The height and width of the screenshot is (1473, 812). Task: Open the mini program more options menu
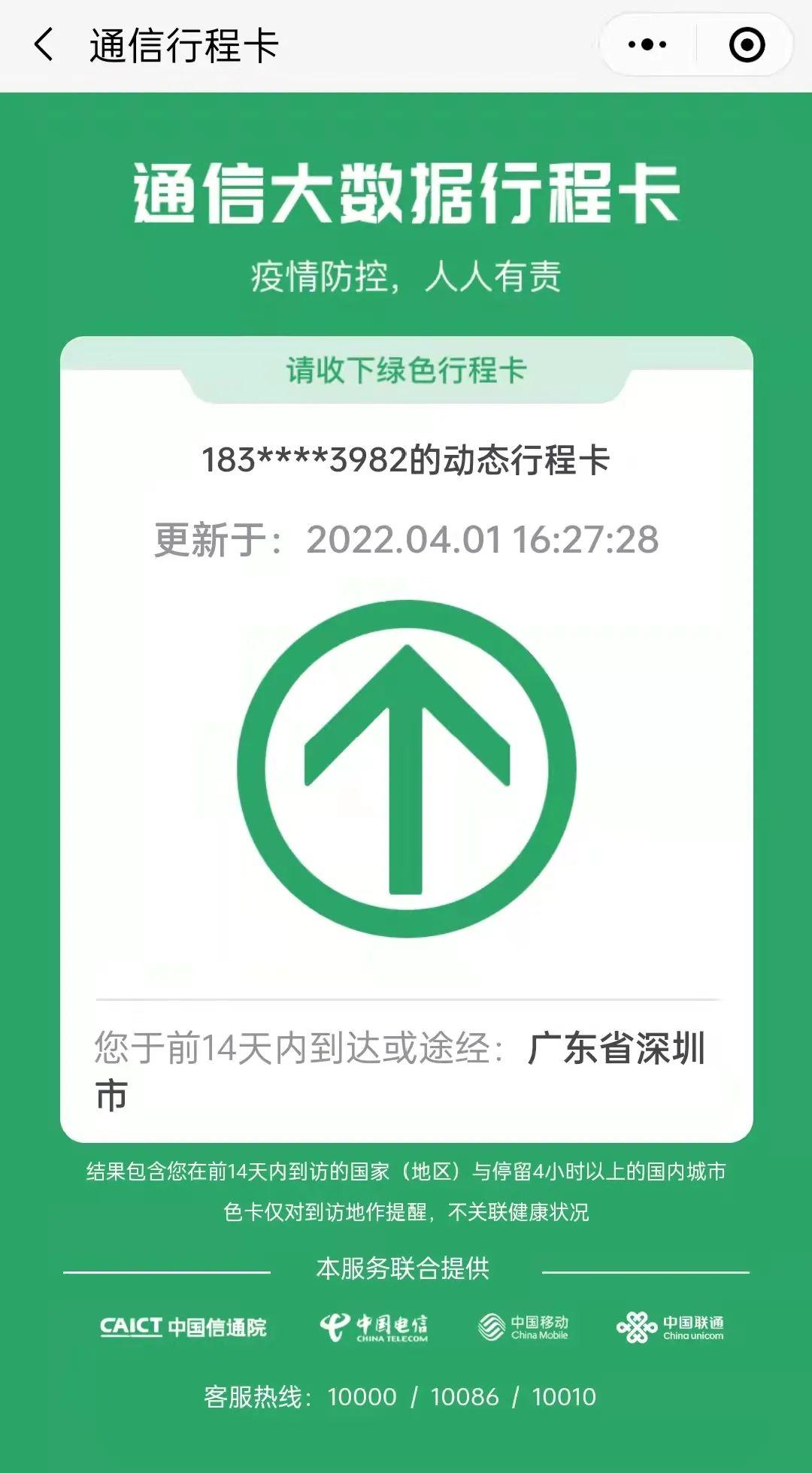point(647,45)
